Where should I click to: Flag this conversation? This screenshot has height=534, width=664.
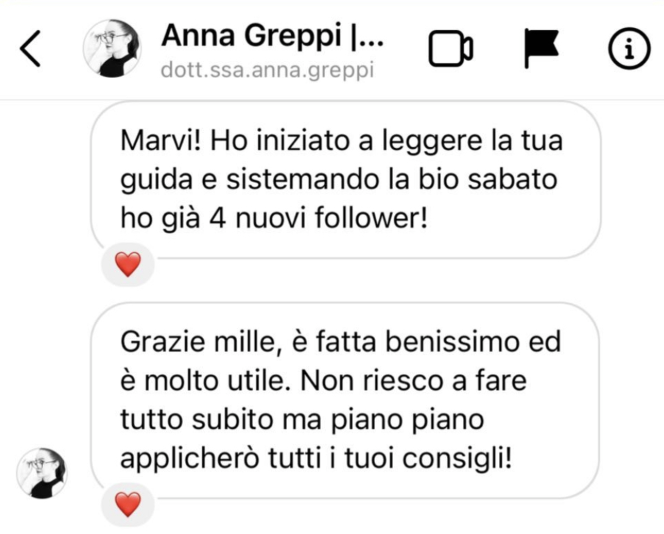point(545,48)
